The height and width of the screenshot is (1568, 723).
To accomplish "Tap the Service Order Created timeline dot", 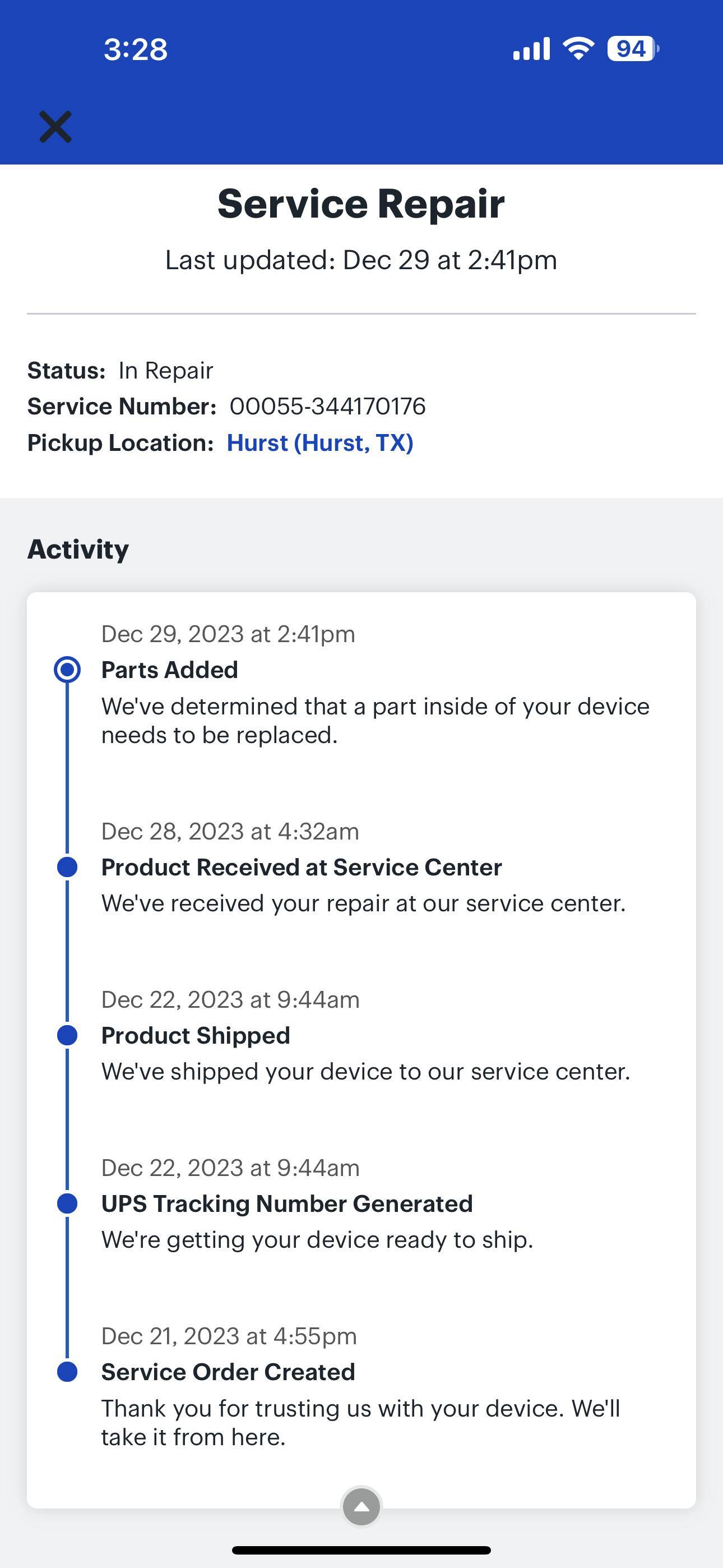I will (68, 1371).
